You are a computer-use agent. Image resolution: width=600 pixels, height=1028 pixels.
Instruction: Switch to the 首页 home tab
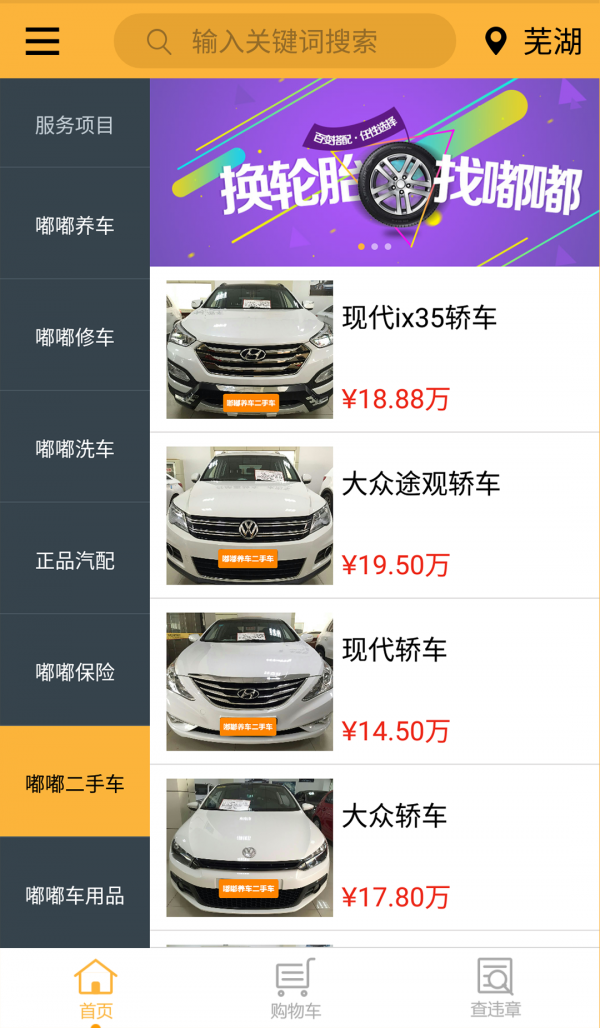[x=96, y=988]
